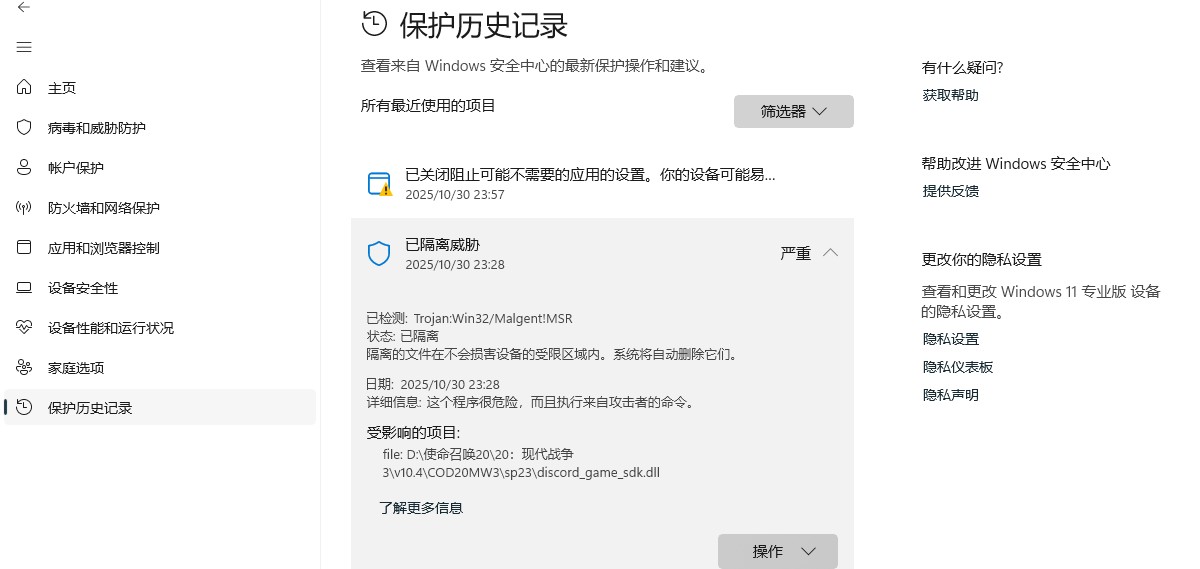Navigate to 设备安全性
The width and height of the screenshot is (1200, 569).
point(82,288)
